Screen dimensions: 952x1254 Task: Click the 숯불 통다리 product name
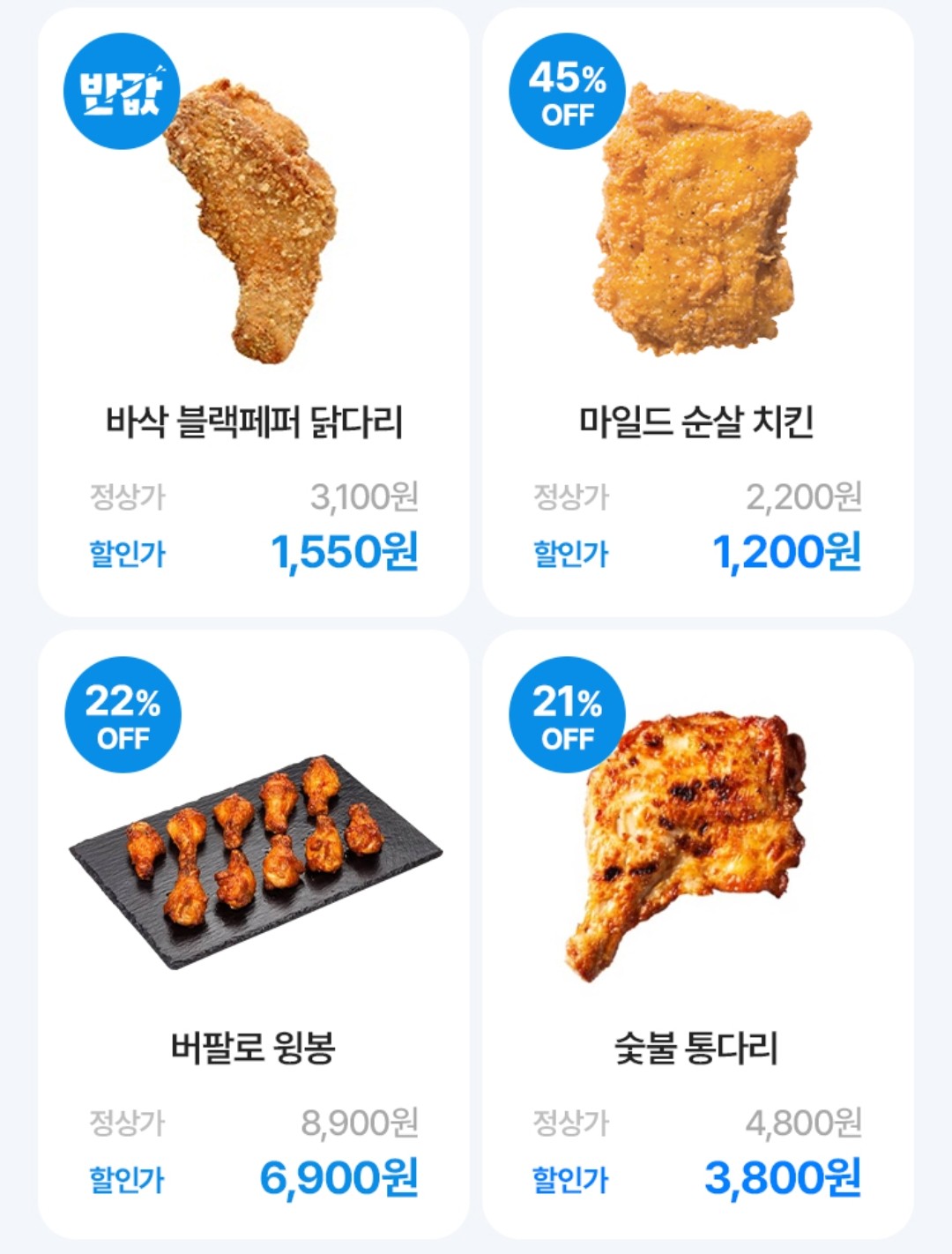point(696,1042)
